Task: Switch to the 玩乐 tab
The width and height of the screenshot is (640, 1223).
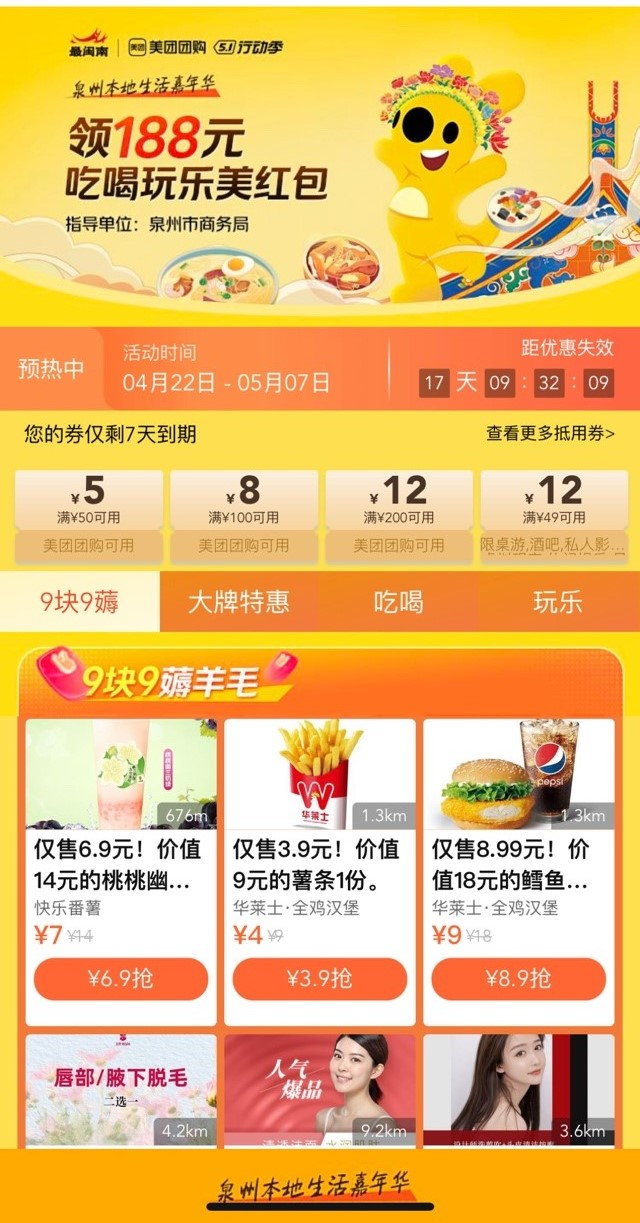Action: point(558,602)
